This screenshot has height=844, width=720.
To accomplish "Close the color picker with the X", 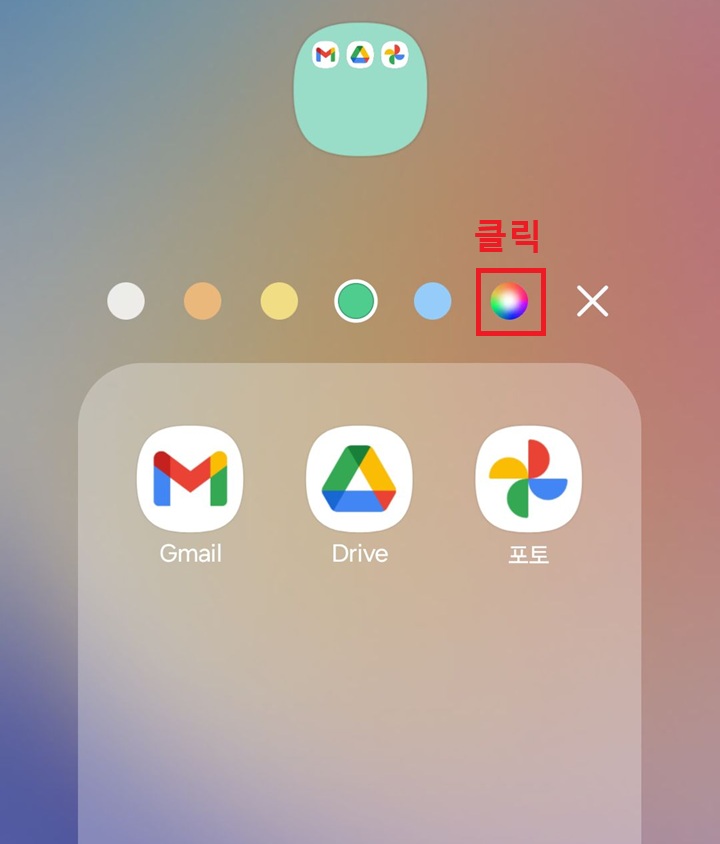I will click(591, 301).
